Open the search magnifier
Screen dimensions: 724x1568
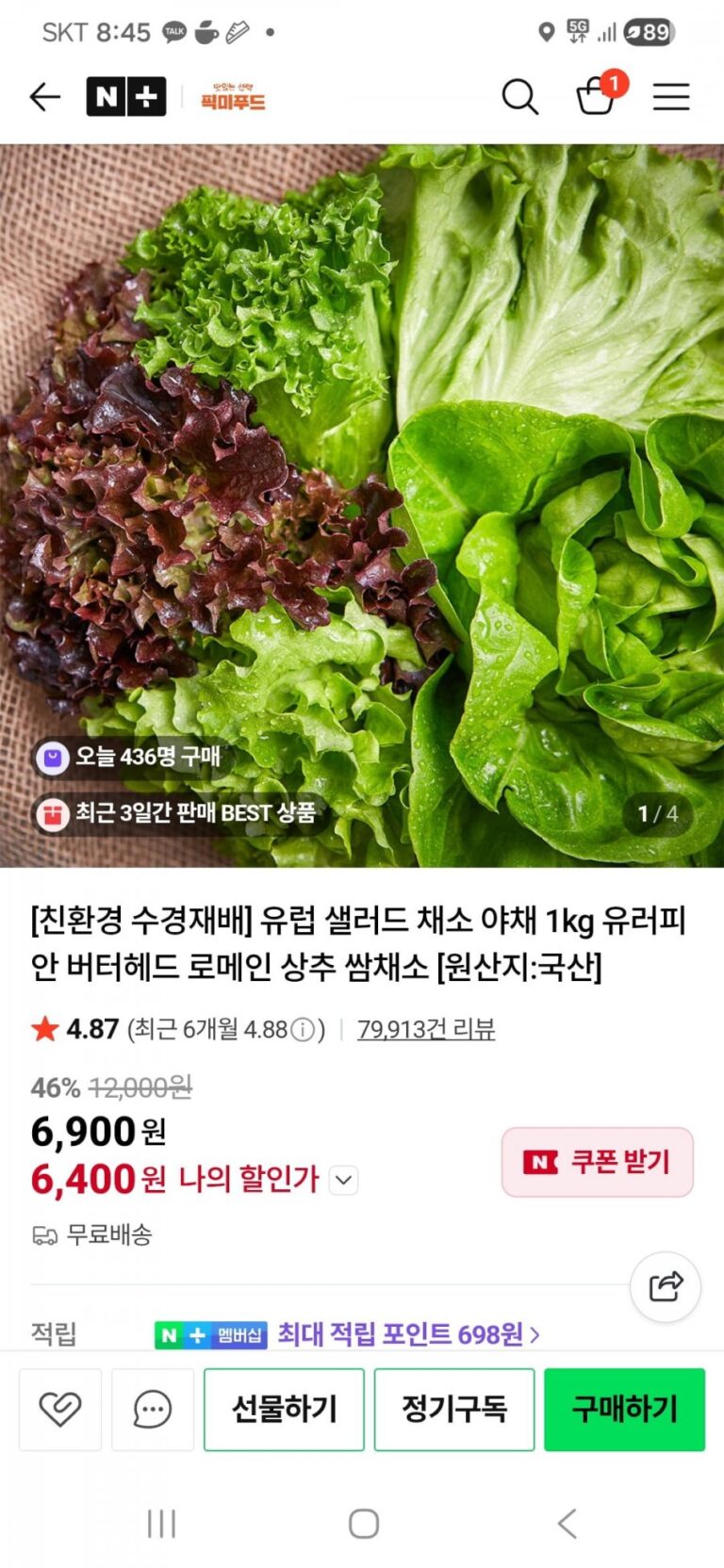pos(519,97)
